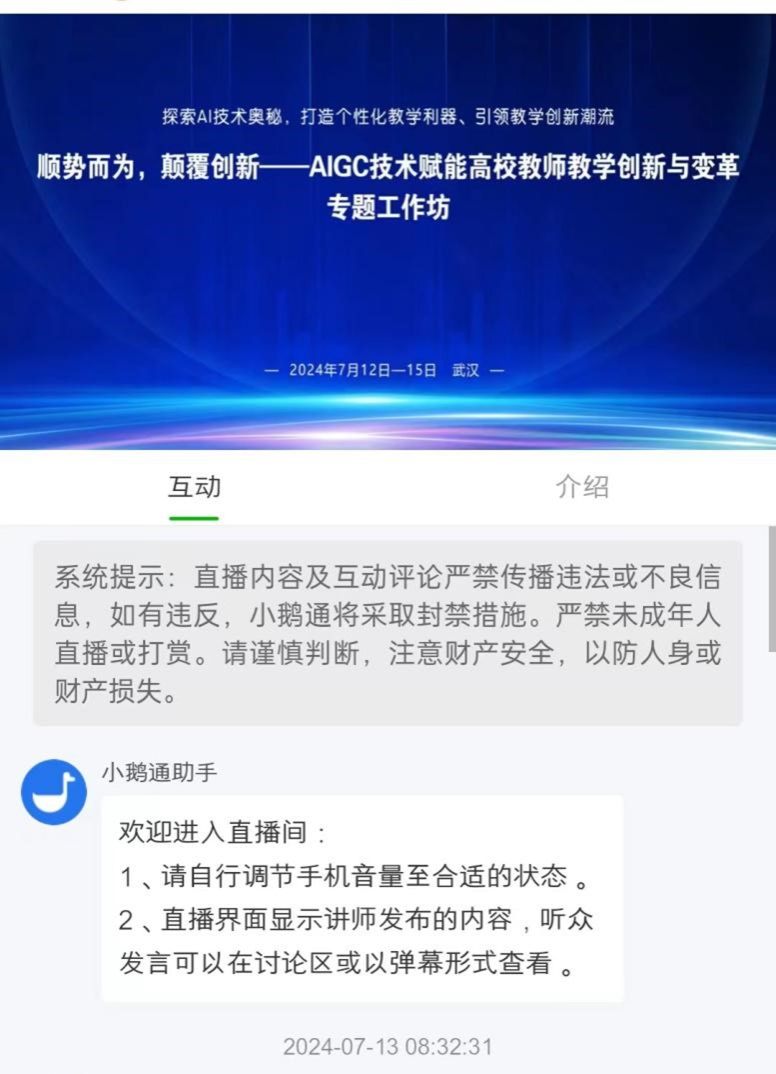Switch to the 介绍 tab
776x1074 pixels.
pos(582,488)
